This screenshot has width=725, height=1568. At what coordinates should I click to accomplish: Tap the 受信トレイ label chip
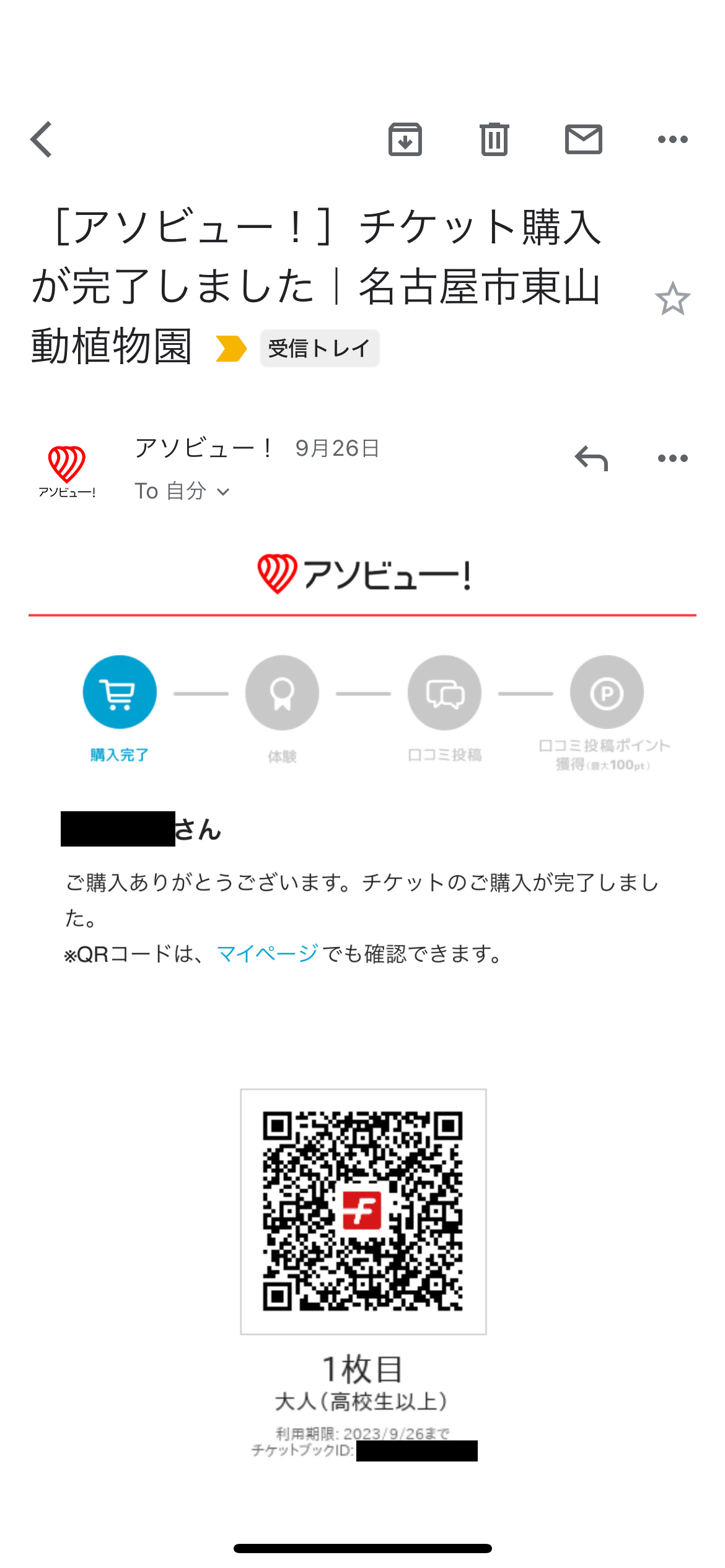(320, 348)
